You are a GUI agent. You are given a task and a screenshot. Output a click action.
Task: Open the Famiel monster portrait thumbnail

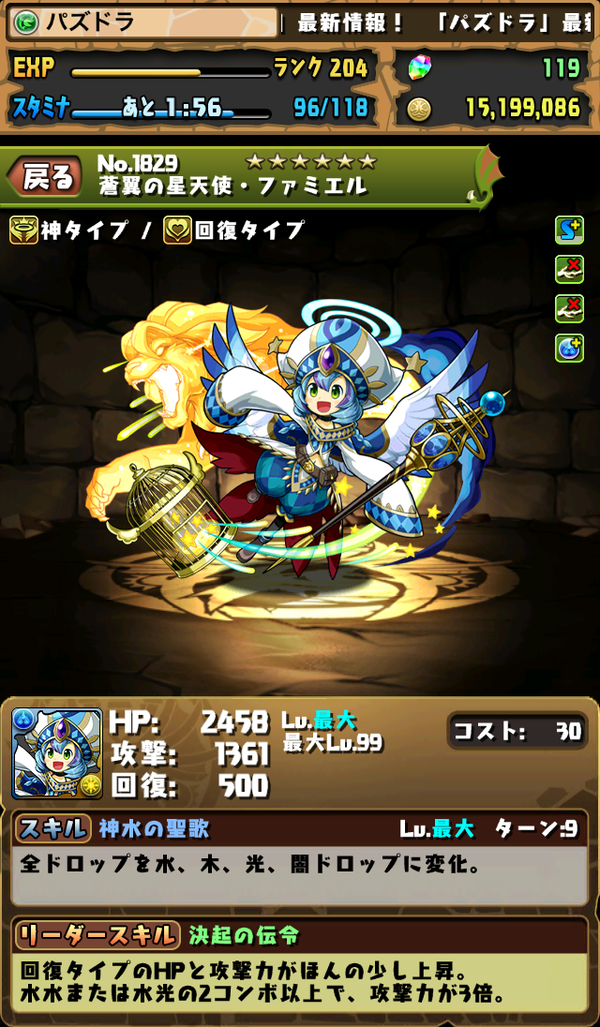(x=57, y=753)
